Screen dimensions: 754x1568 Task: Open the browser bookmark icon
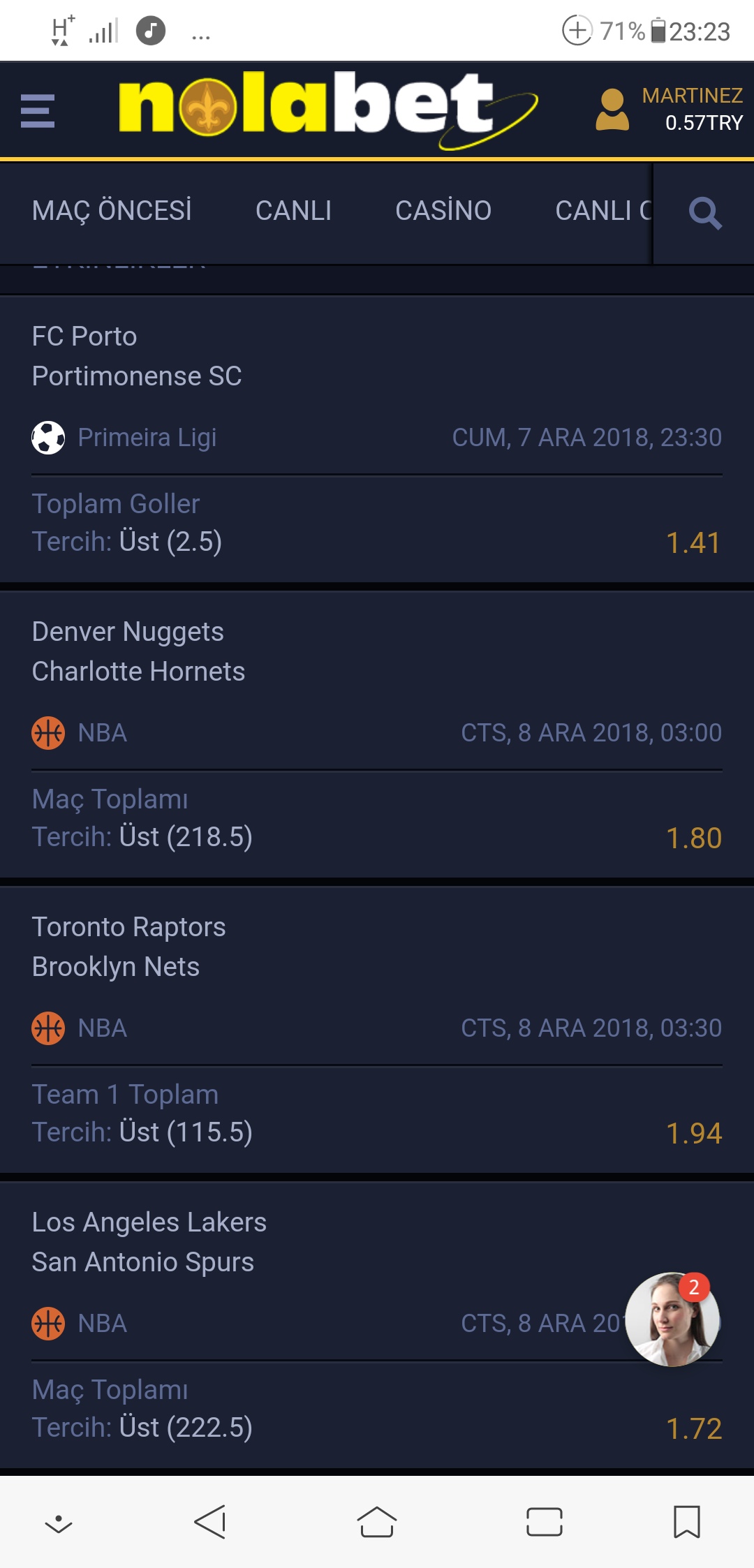tap(687, 1522)
